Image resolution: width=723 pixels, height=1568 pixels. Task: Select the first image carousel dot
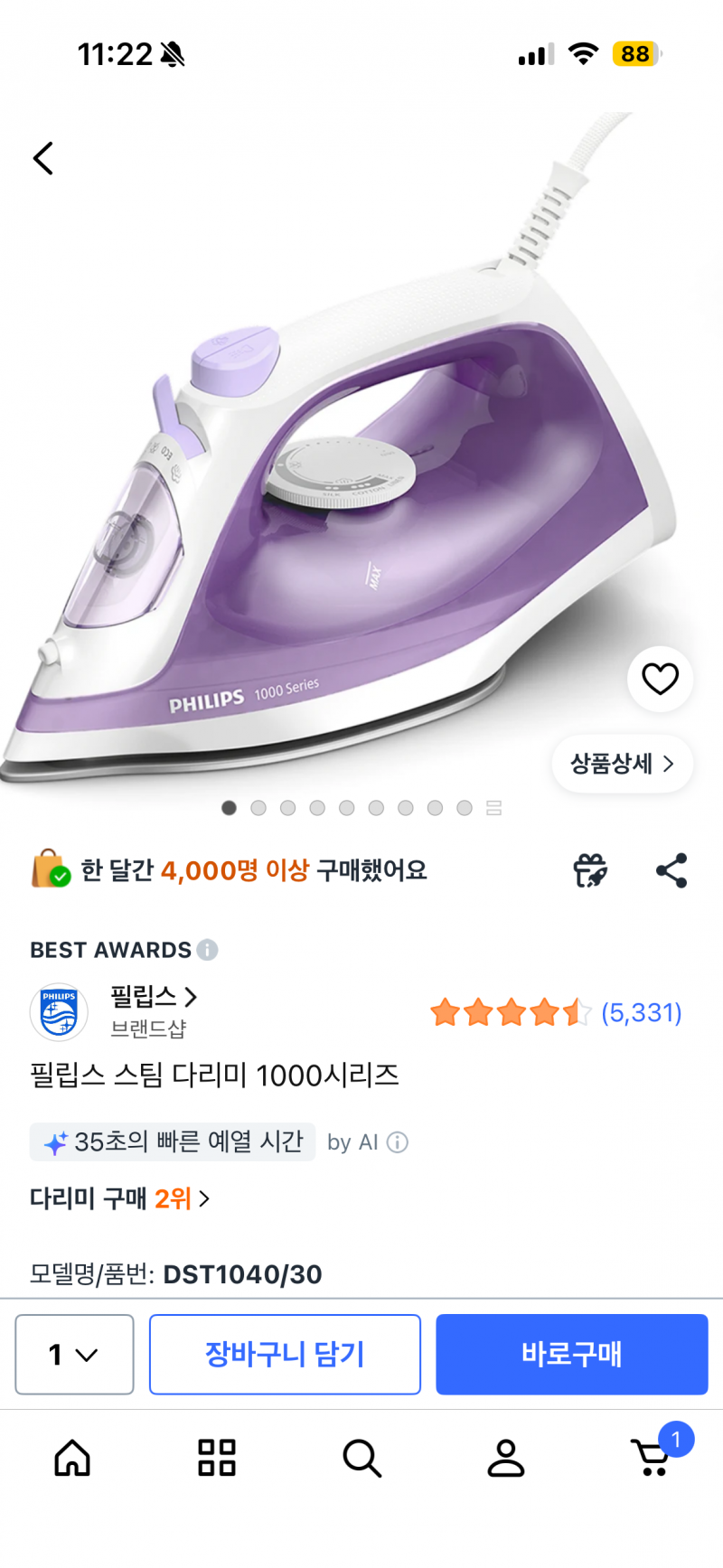click(229, 807)
